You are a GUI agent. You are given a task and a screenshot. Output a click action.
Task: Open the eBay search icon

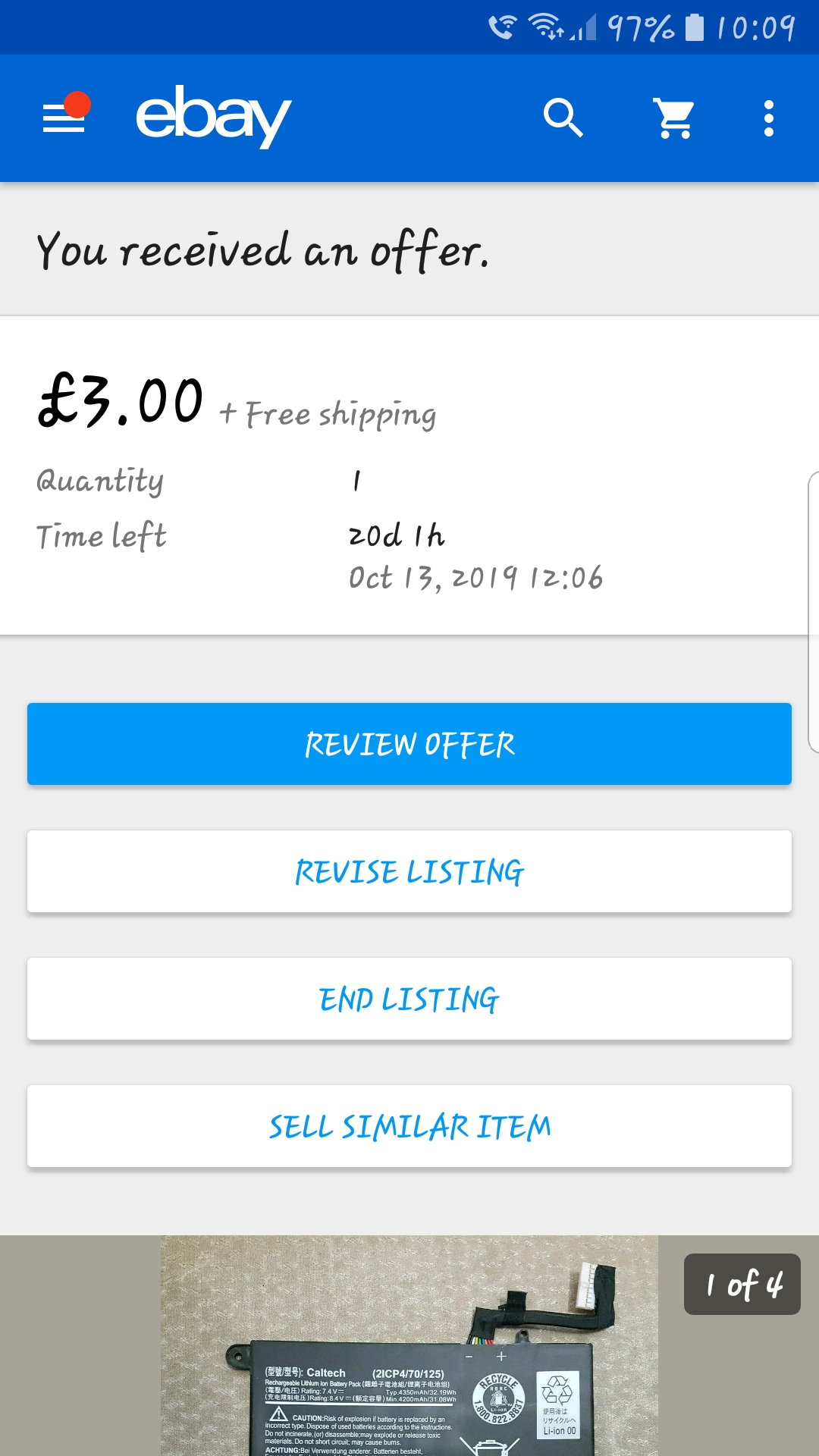[x=562, y=118]
